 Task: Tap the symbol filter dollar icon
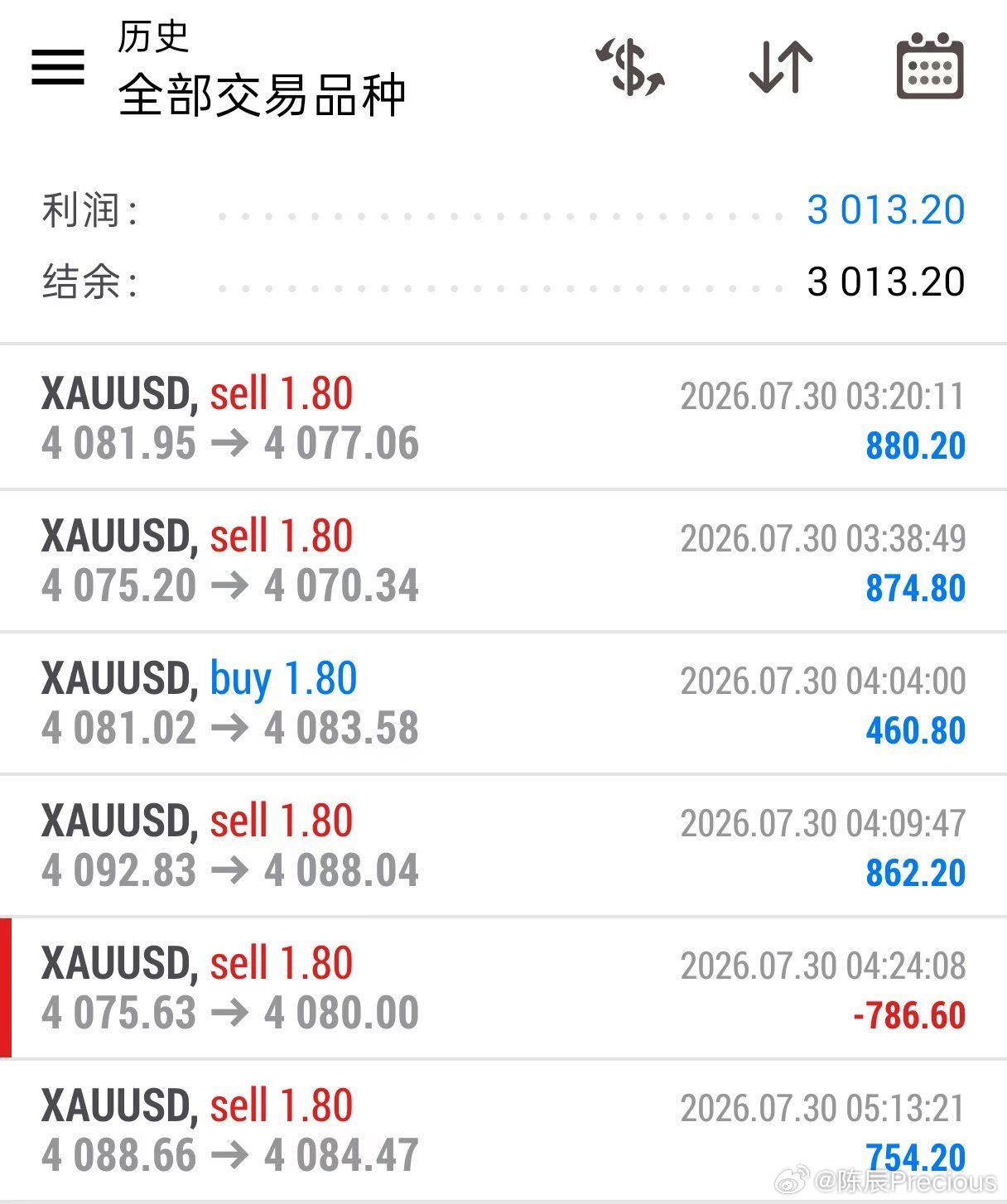(x=630, y=67)
